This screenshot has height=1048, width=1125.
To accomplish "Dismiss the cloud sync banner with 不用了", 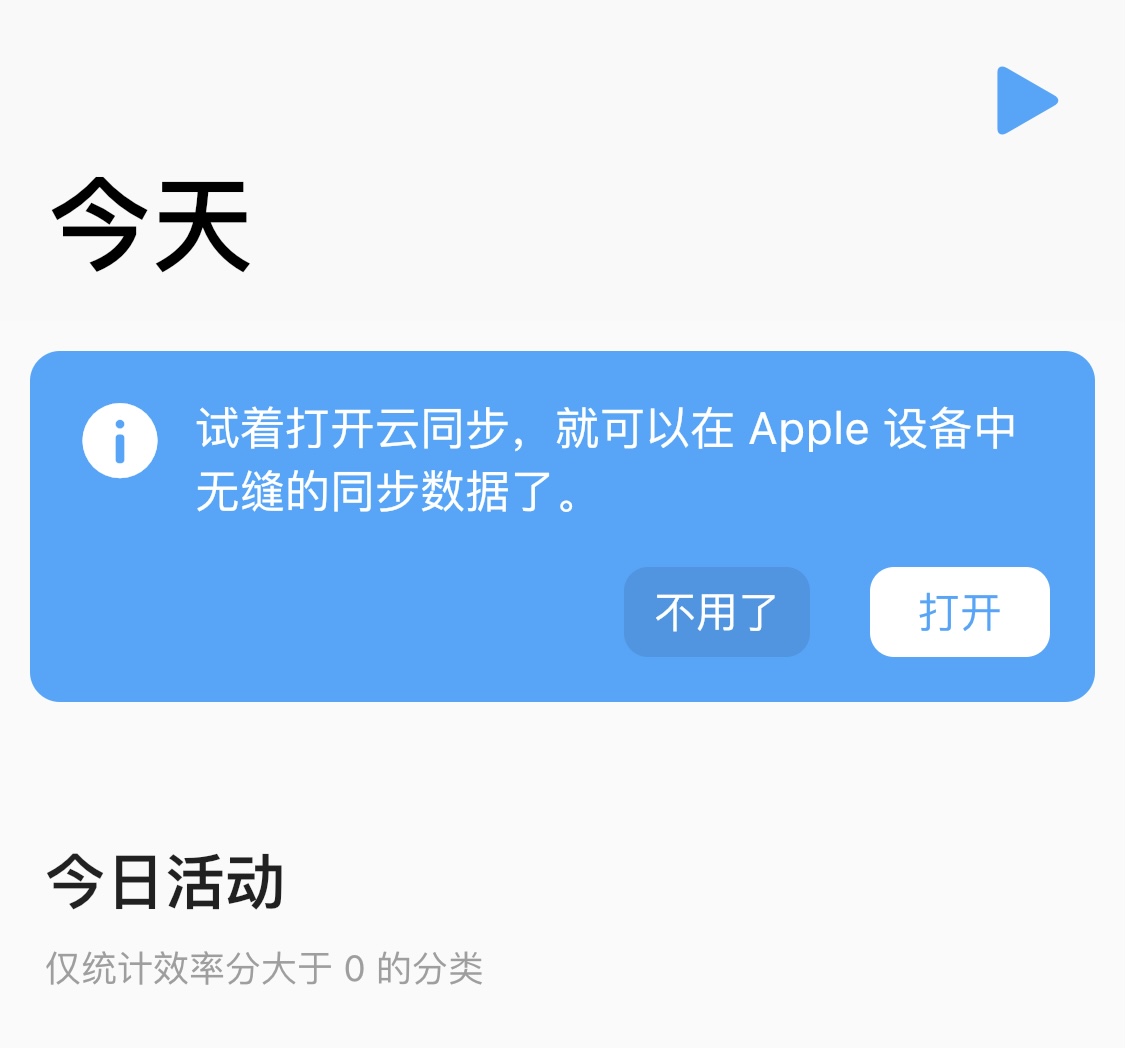I will point(716,612).
